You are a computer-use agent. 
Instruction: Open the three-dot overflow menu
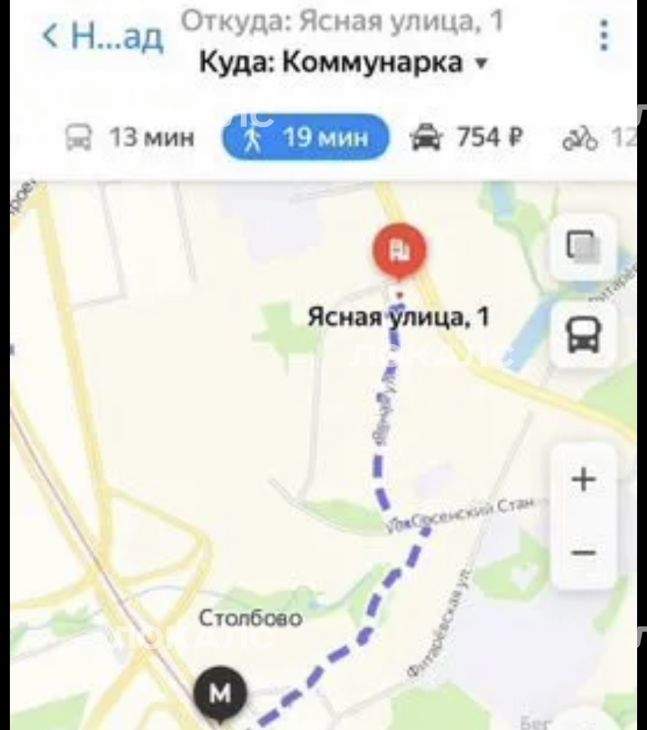click(603, 35)
